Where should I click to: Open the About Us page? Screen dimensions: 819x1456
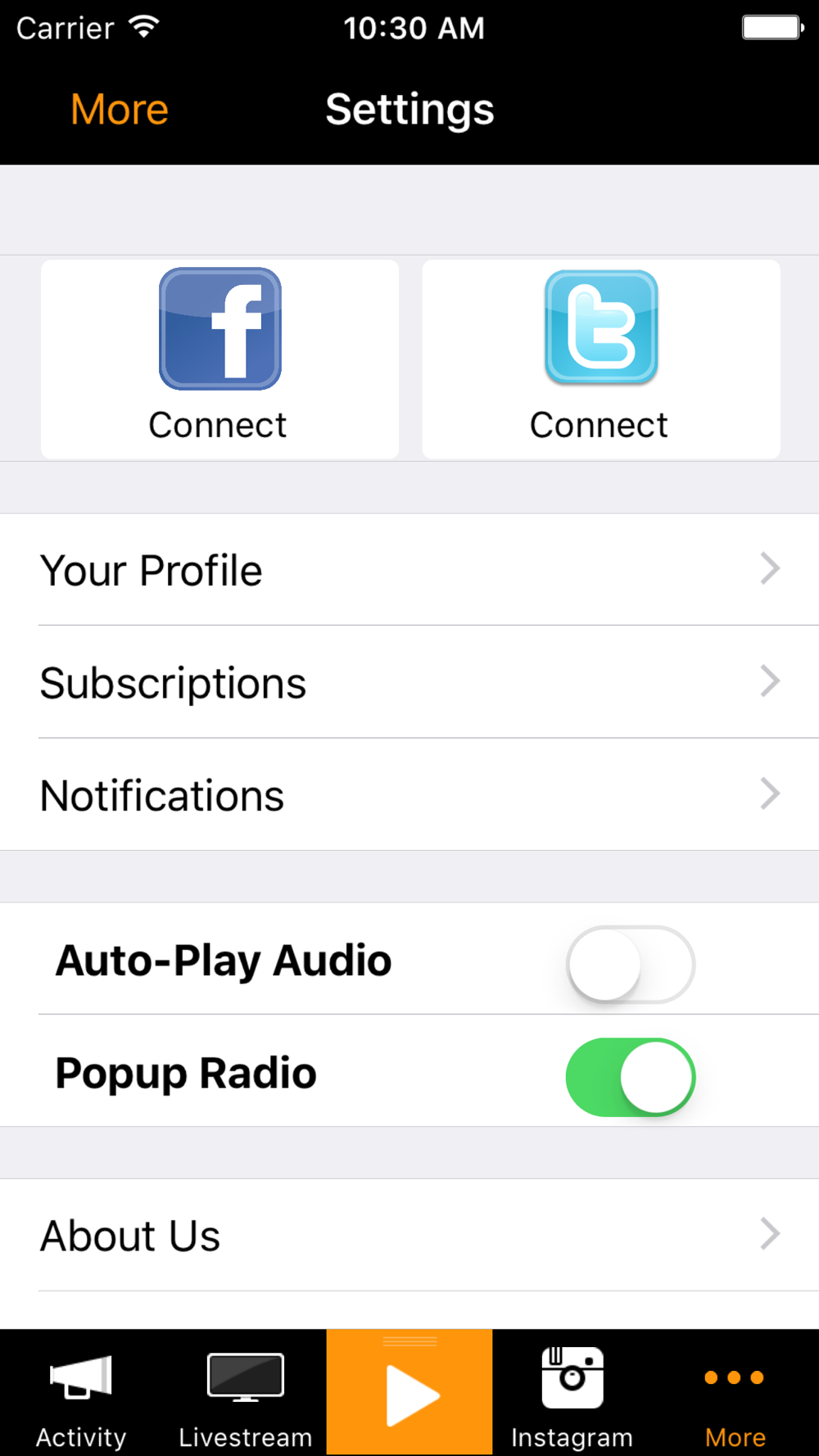tap(409, 1235)
